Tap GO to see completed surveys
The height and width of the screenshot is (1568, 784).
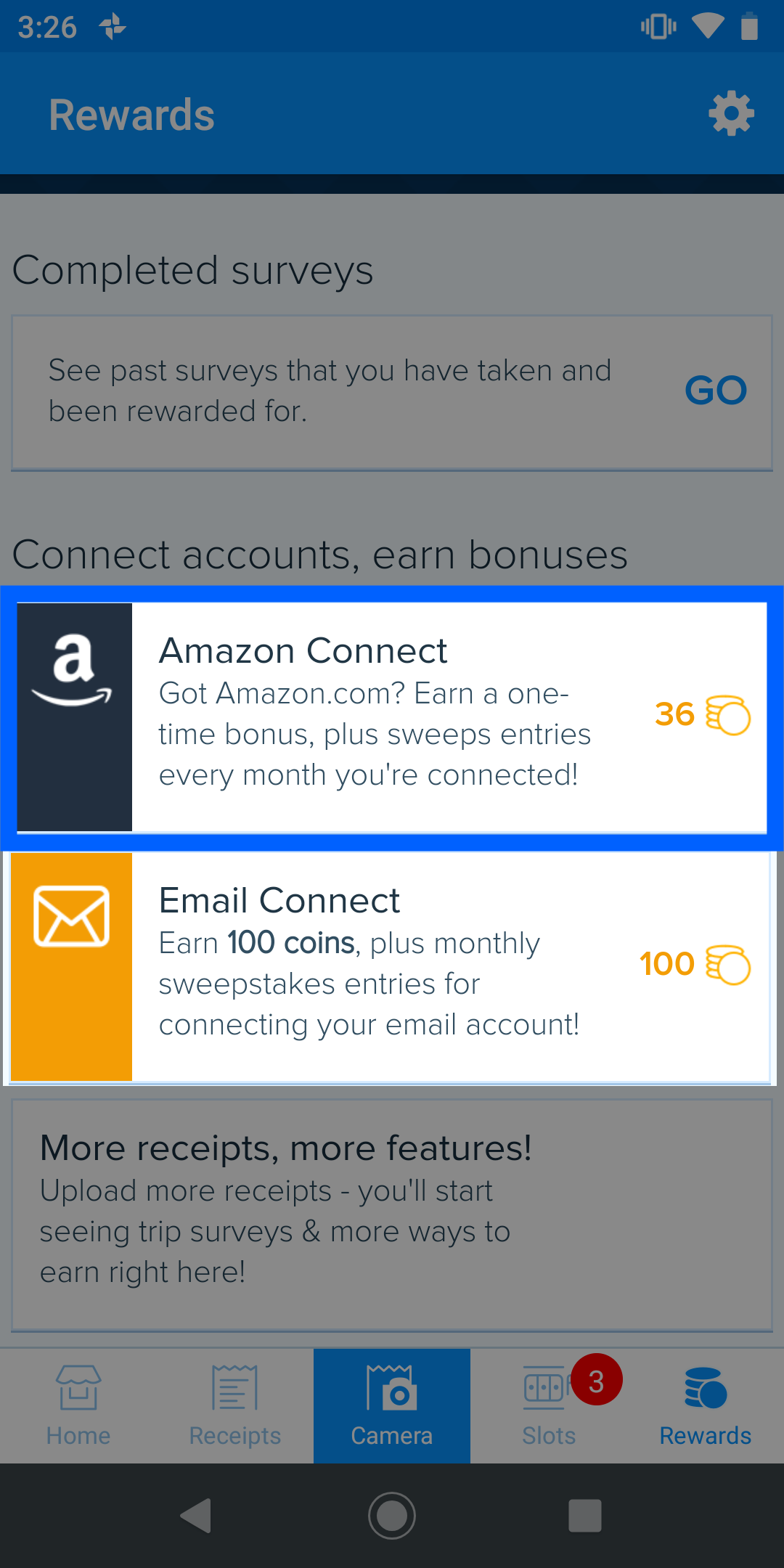(716, 391)
